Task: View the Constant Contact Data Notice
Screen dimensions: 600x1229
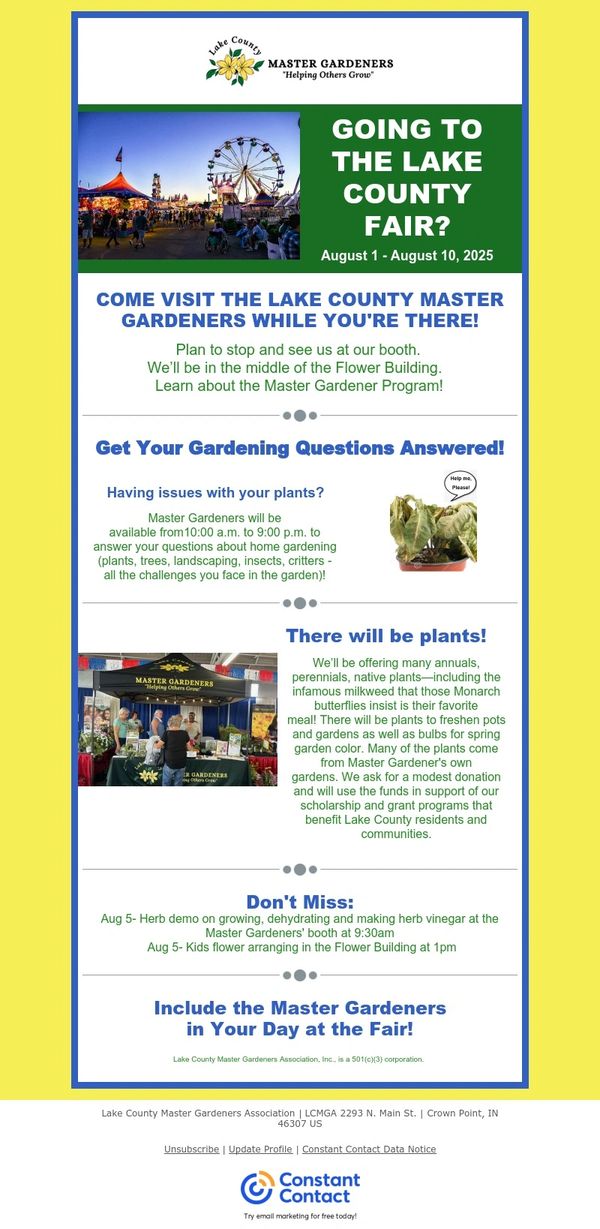Action: point(369,1149)
